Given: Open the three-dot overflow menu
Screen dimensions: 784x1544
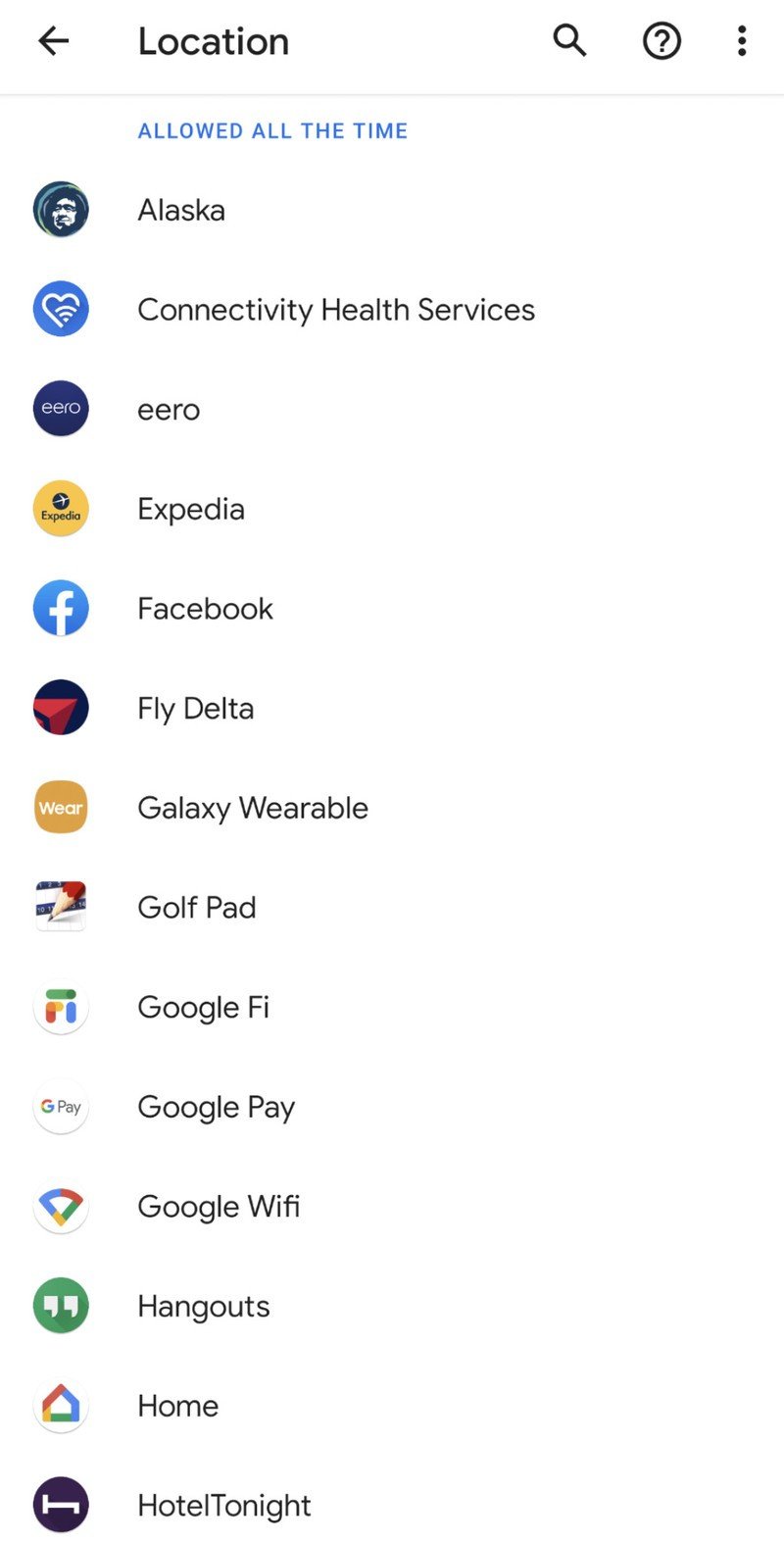Looking at the screenshot, I should click(x=742, y=41).
